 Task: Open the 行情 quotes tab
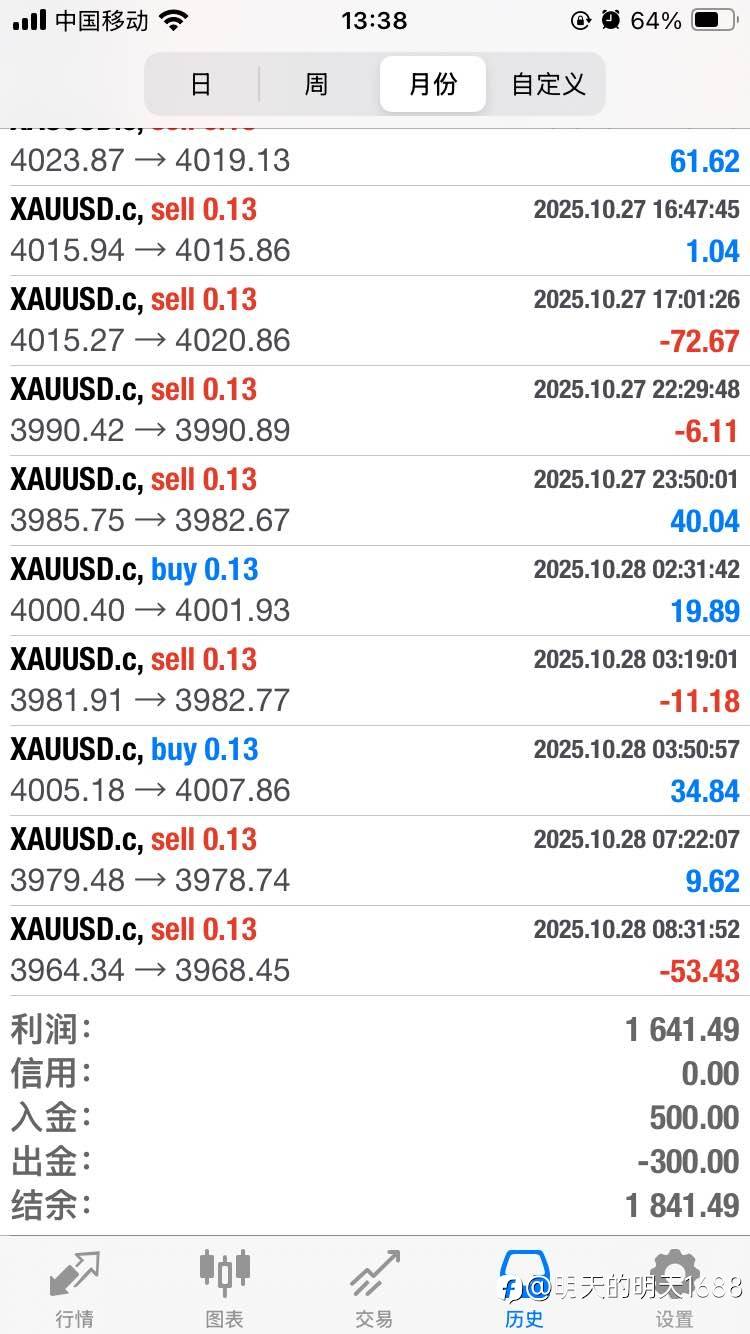coord(75,1288)
